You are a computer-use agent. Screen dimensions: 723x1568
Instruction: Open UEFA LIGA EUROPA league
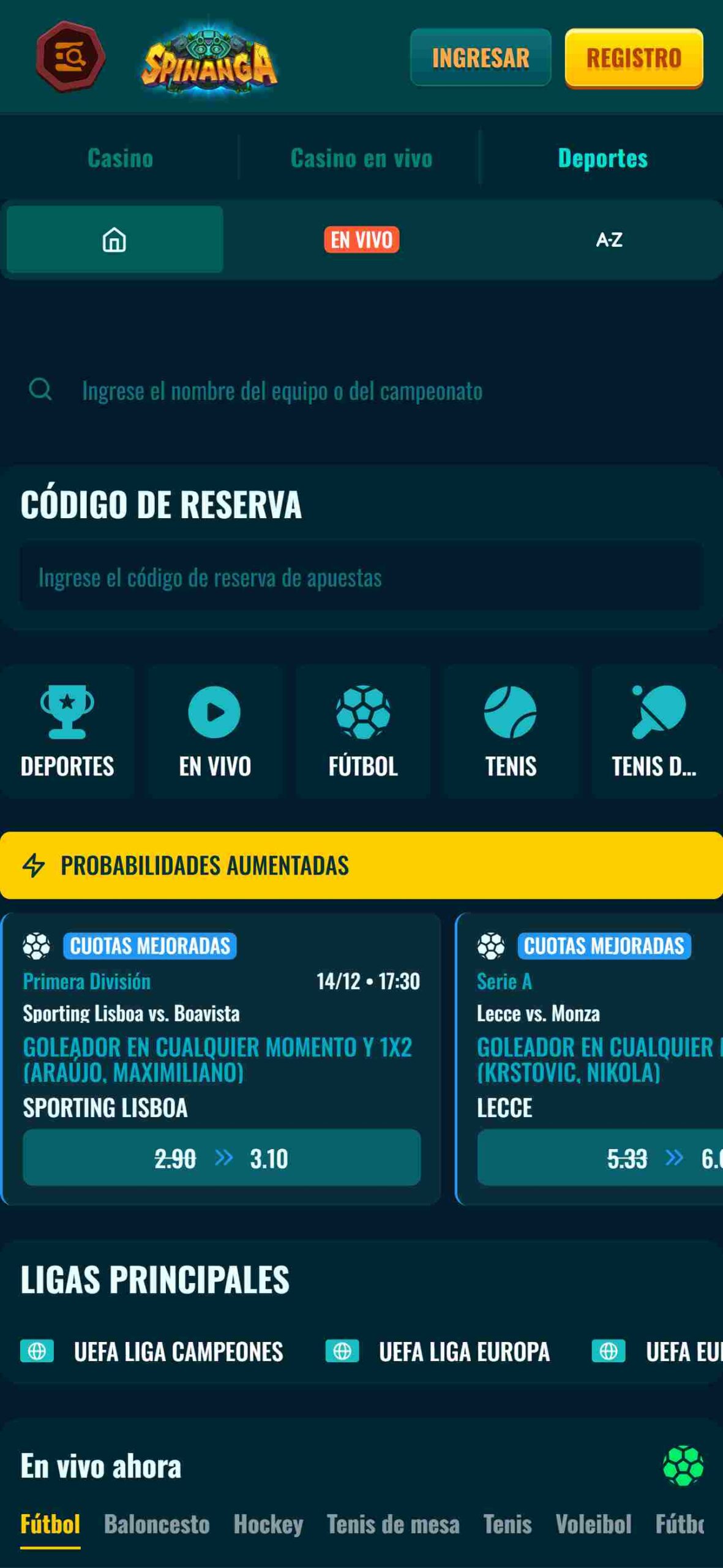pyautogui.click(x=438, y=1351)
